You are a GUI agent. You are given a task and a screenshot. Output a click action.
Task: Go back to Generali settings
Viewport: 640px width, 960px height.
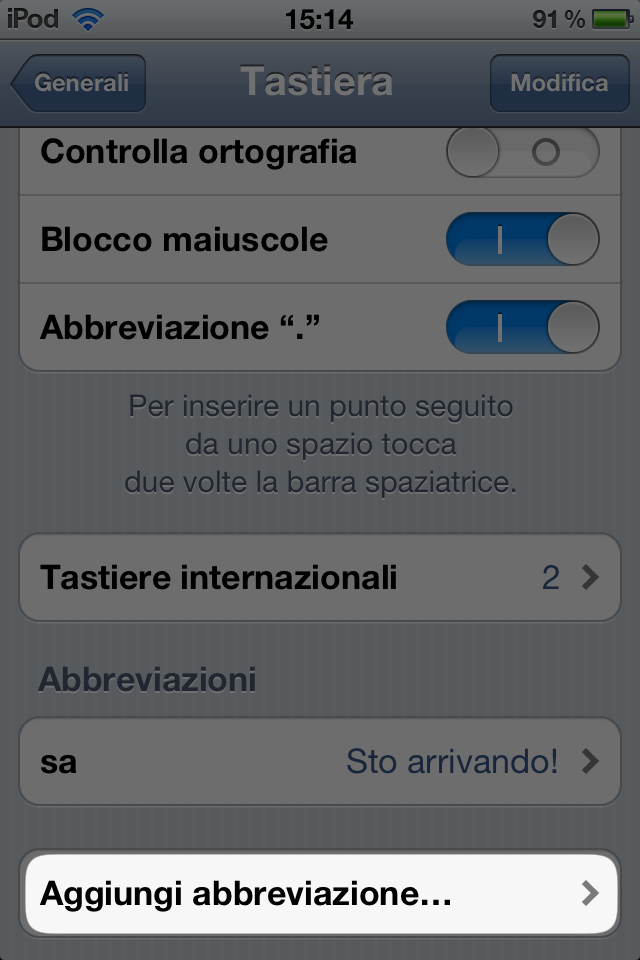click(x=80, y=83)
